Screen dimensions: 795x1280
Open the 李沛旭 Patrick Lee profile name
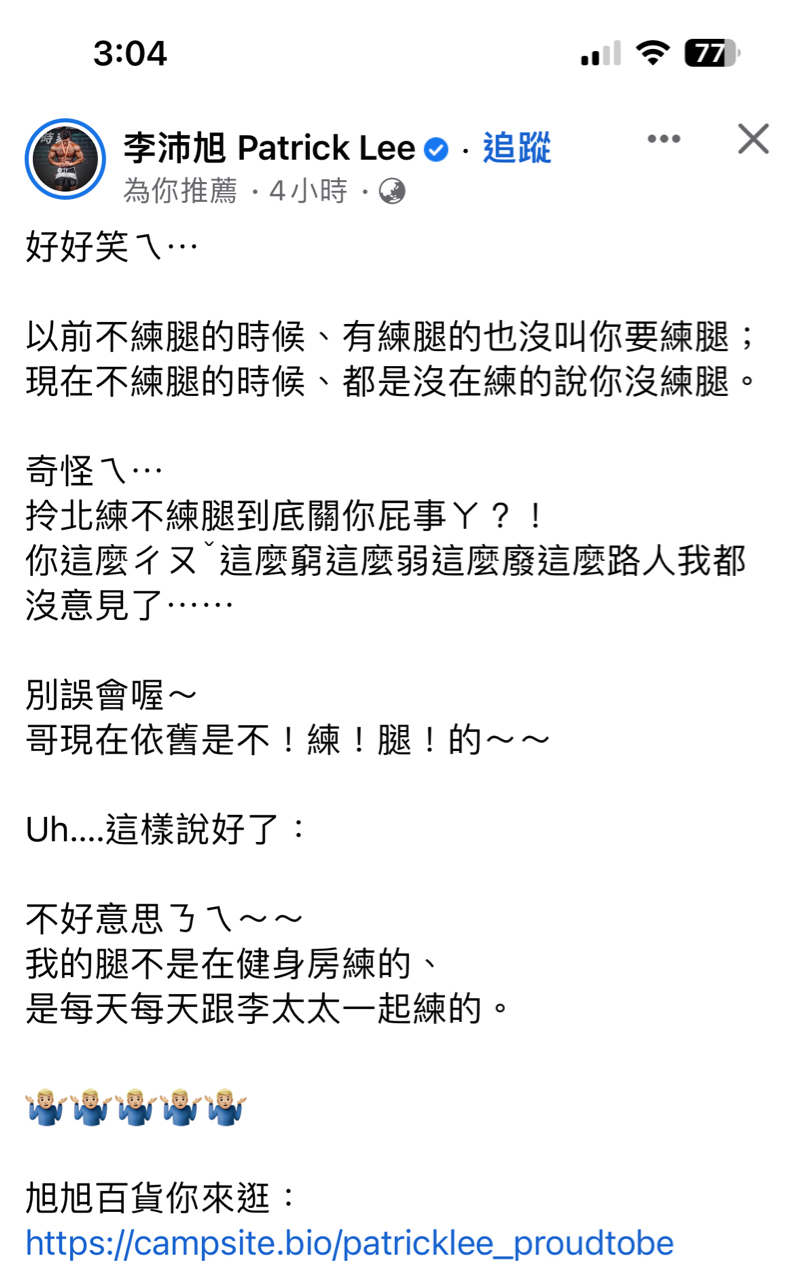tap(269, 149)
